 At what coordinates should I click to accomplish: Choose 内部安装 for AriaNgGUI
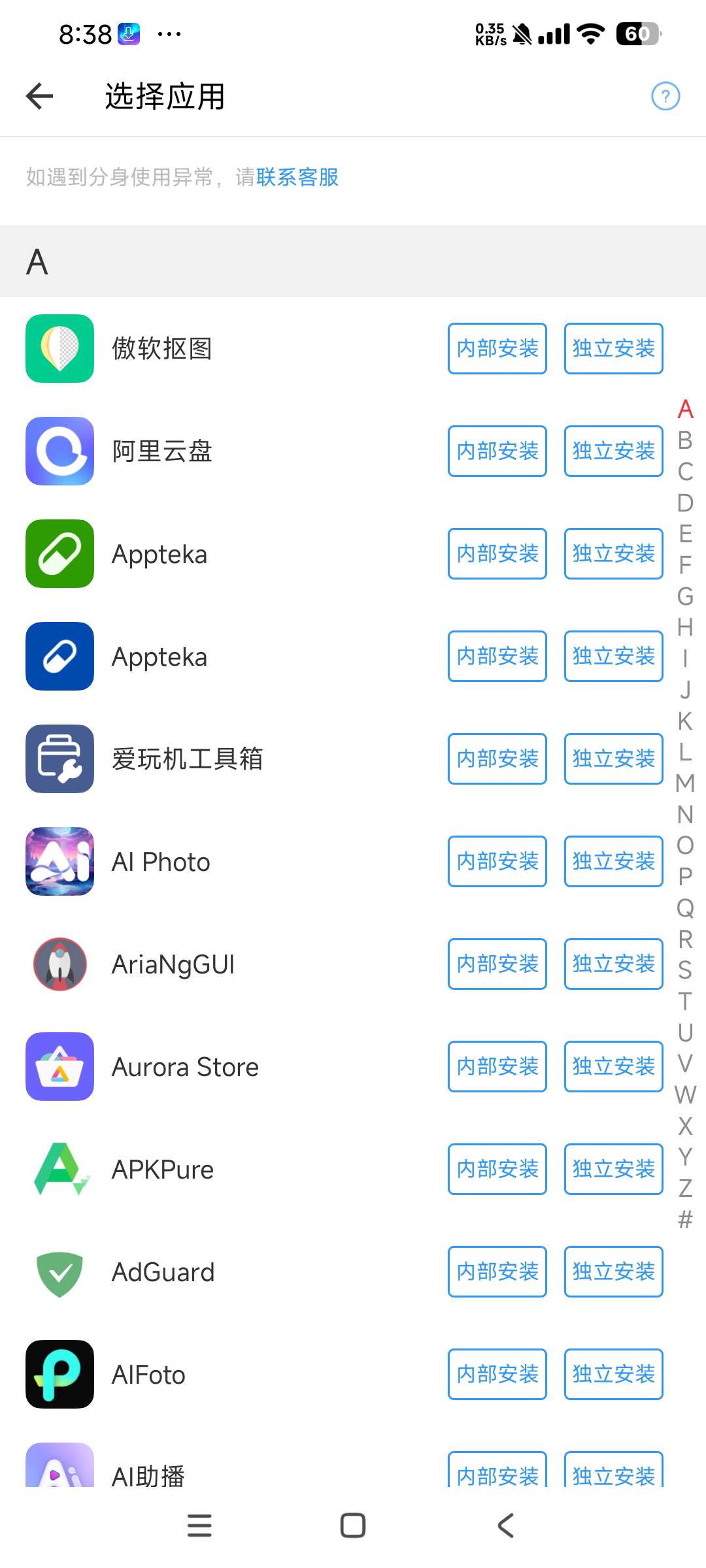click(497, 964)
